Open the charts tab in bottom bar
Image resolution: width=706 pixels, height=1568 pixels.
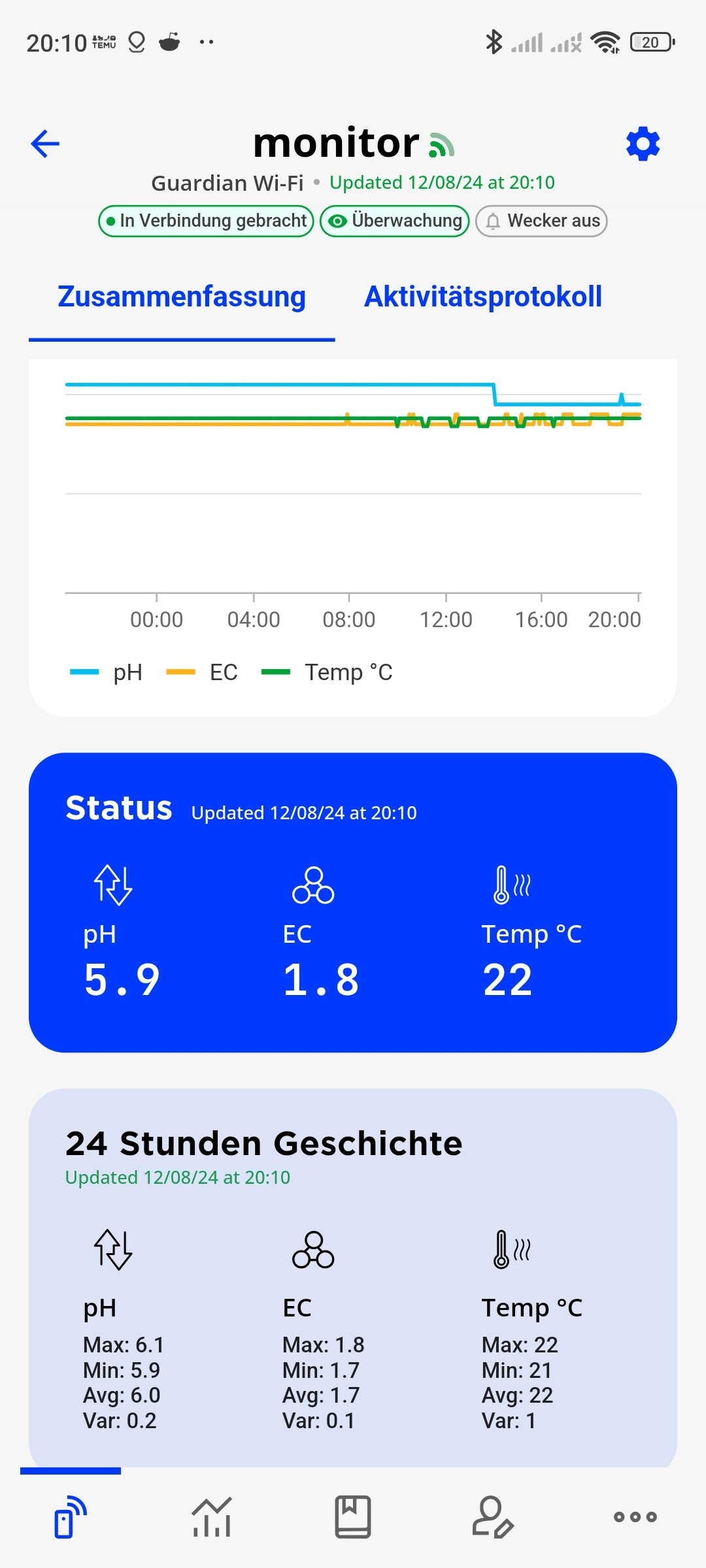tap(212, 1516)
